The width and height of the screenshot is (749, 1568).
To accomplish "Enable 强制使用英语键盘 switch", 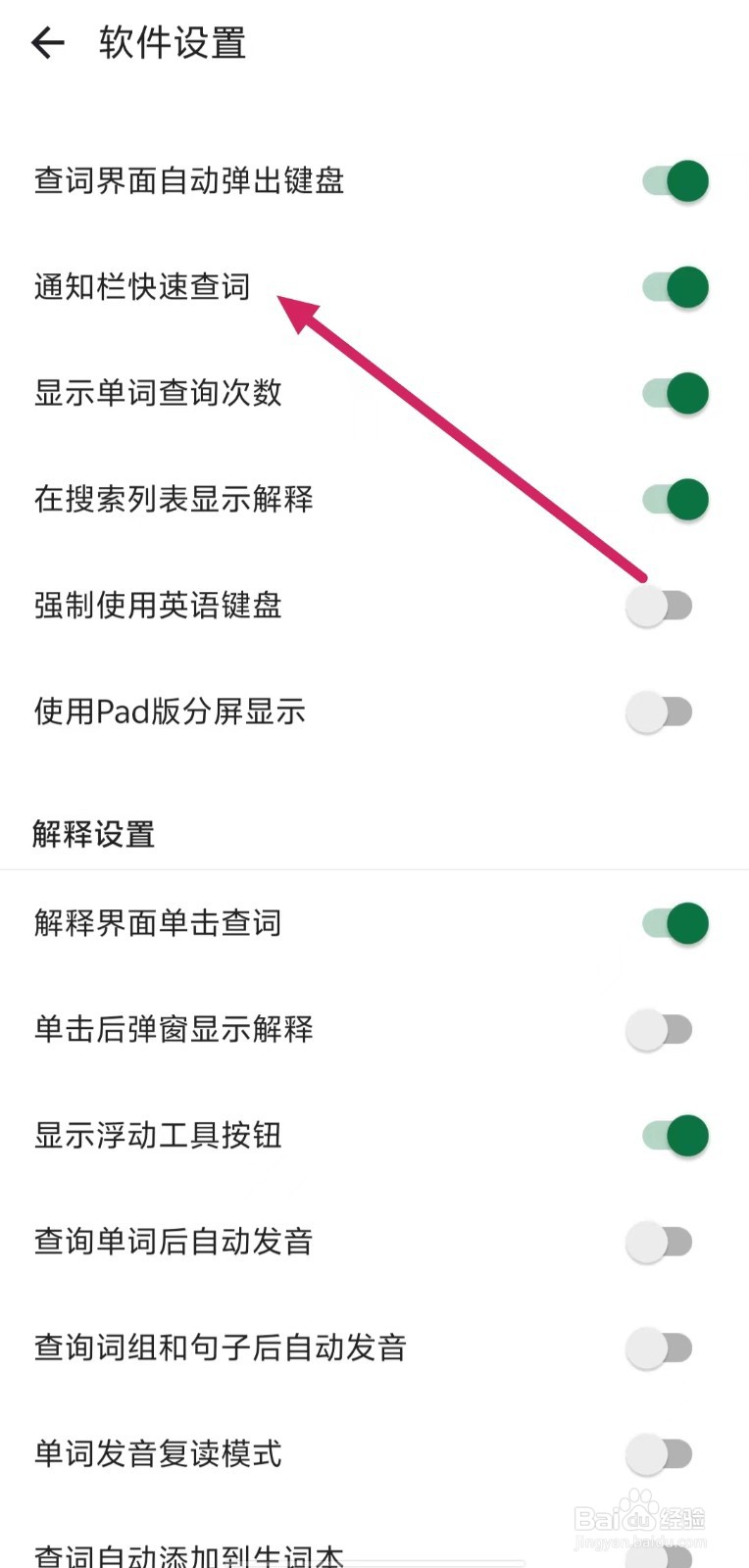I will point(662,606).
